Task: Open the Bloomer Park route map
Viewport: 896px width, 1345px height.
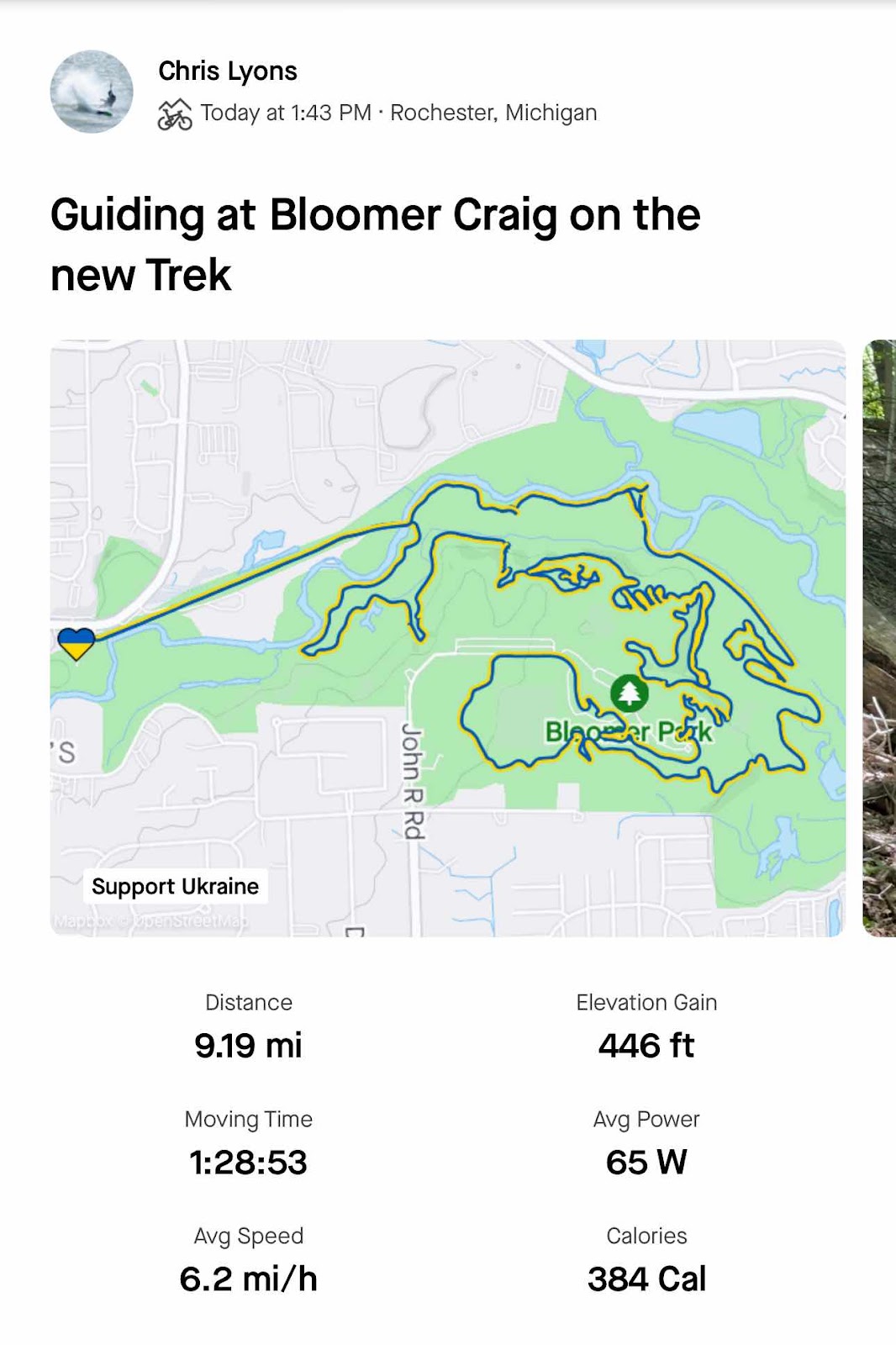Action: (x=448, y=638)
